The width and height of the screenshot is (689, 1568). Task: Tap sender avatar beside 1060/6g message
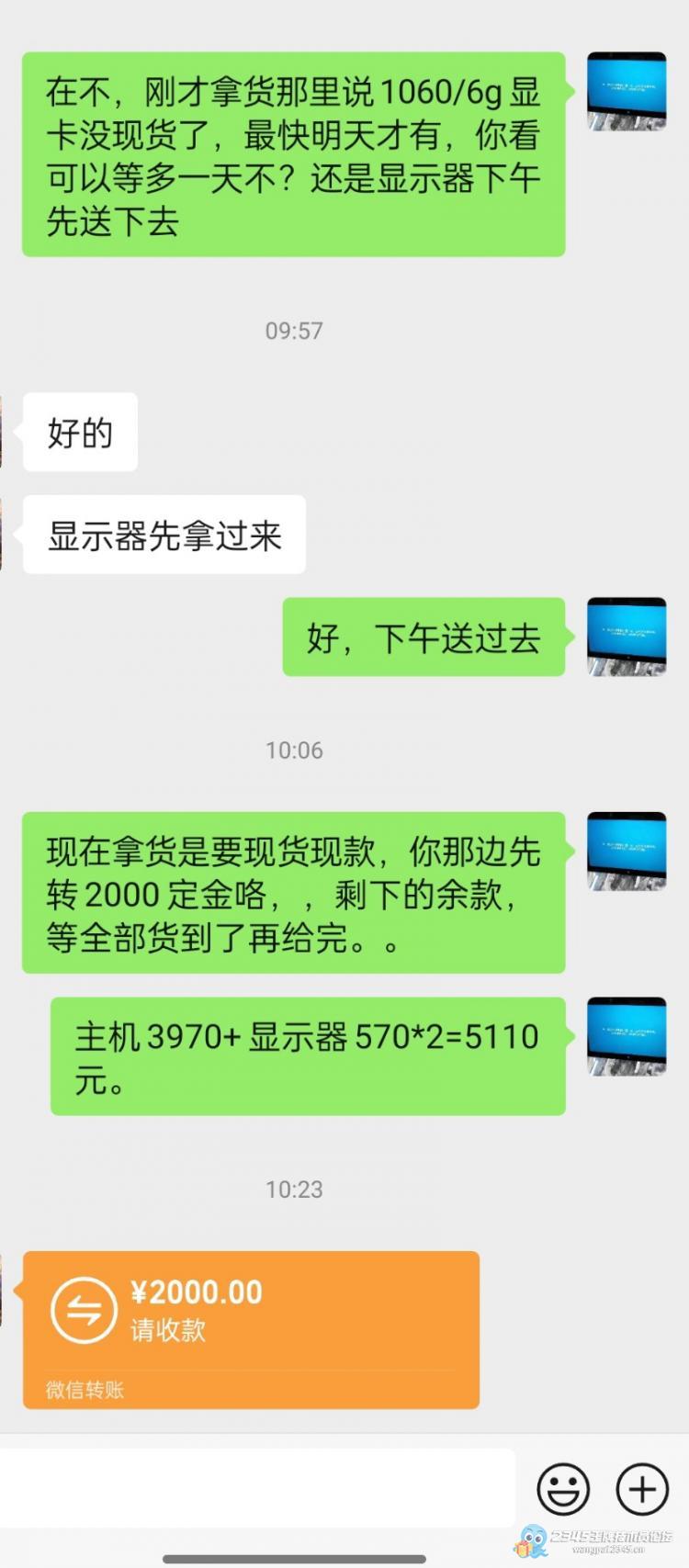point(627,92)
